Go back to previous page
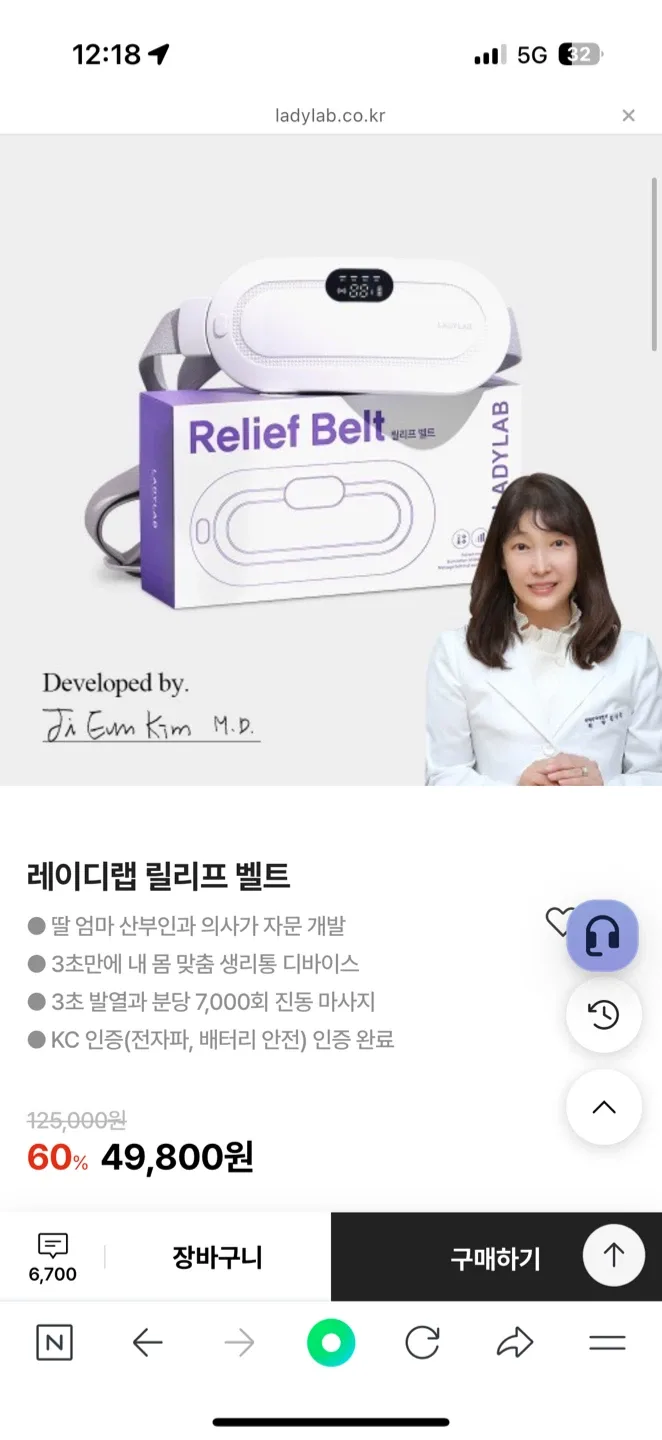 pyautogui.click(x=147, y=1343)
